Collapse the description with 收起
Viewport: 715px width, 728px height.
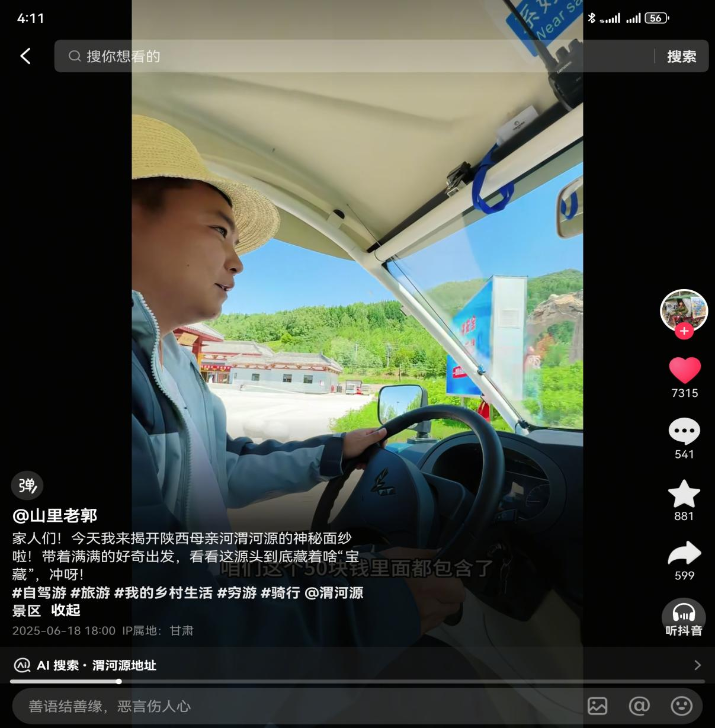click(x=66, y=610)
